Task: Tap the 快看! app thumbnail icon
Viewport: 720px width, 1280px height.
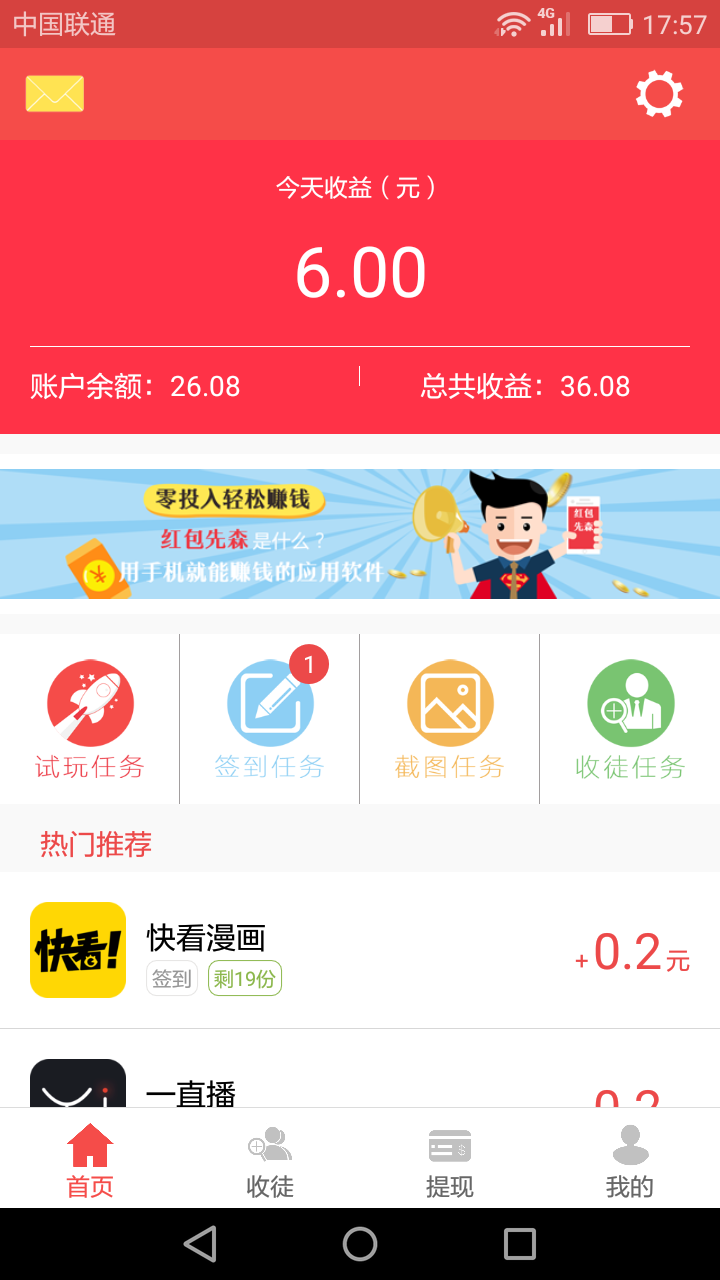Action: click(78, 950)
